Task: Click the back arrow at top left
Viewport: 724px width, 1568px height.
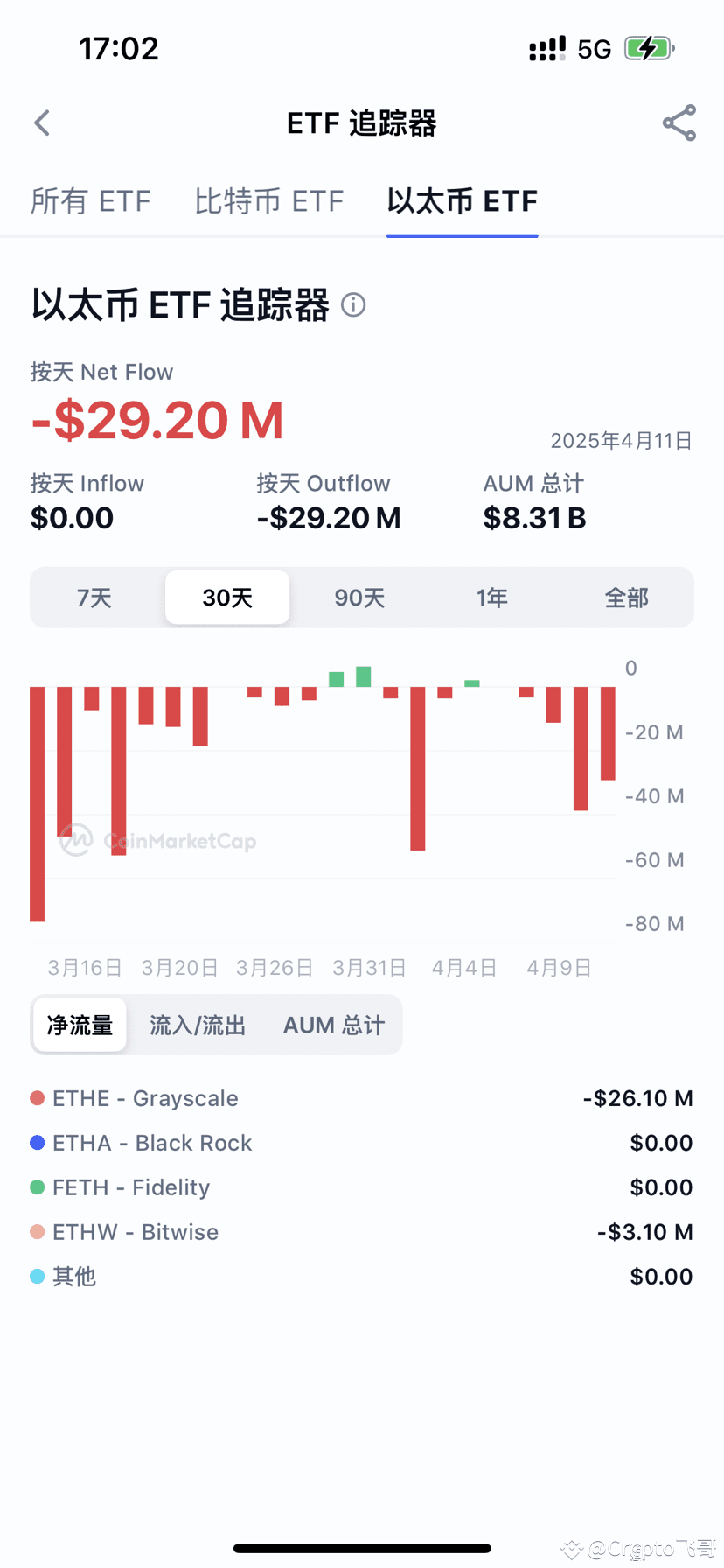Action: coord(41,122)
